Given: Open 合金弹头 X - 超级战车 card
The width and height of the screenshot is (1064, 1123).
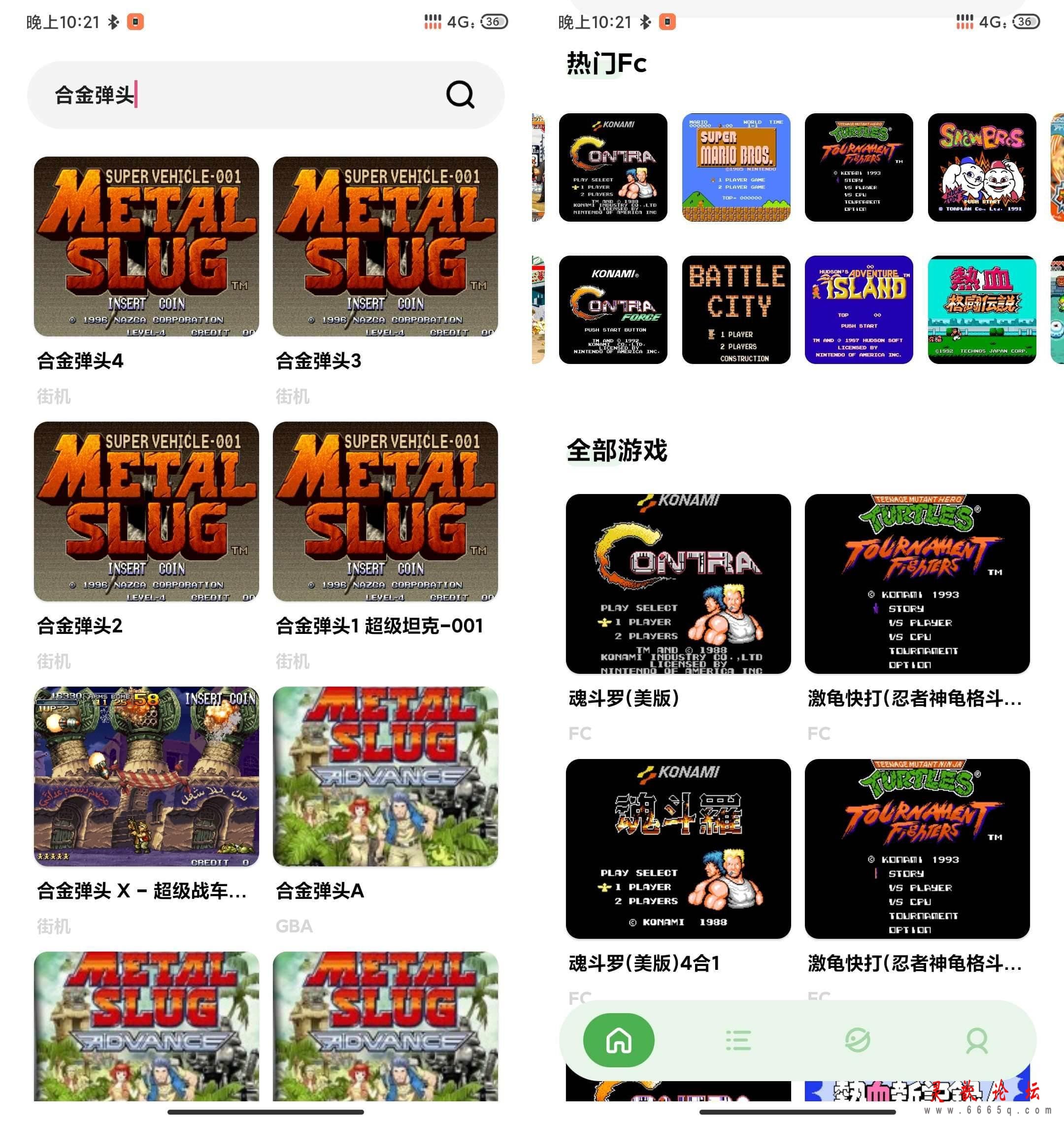Looking at the screenshot, I should [146, 776].
